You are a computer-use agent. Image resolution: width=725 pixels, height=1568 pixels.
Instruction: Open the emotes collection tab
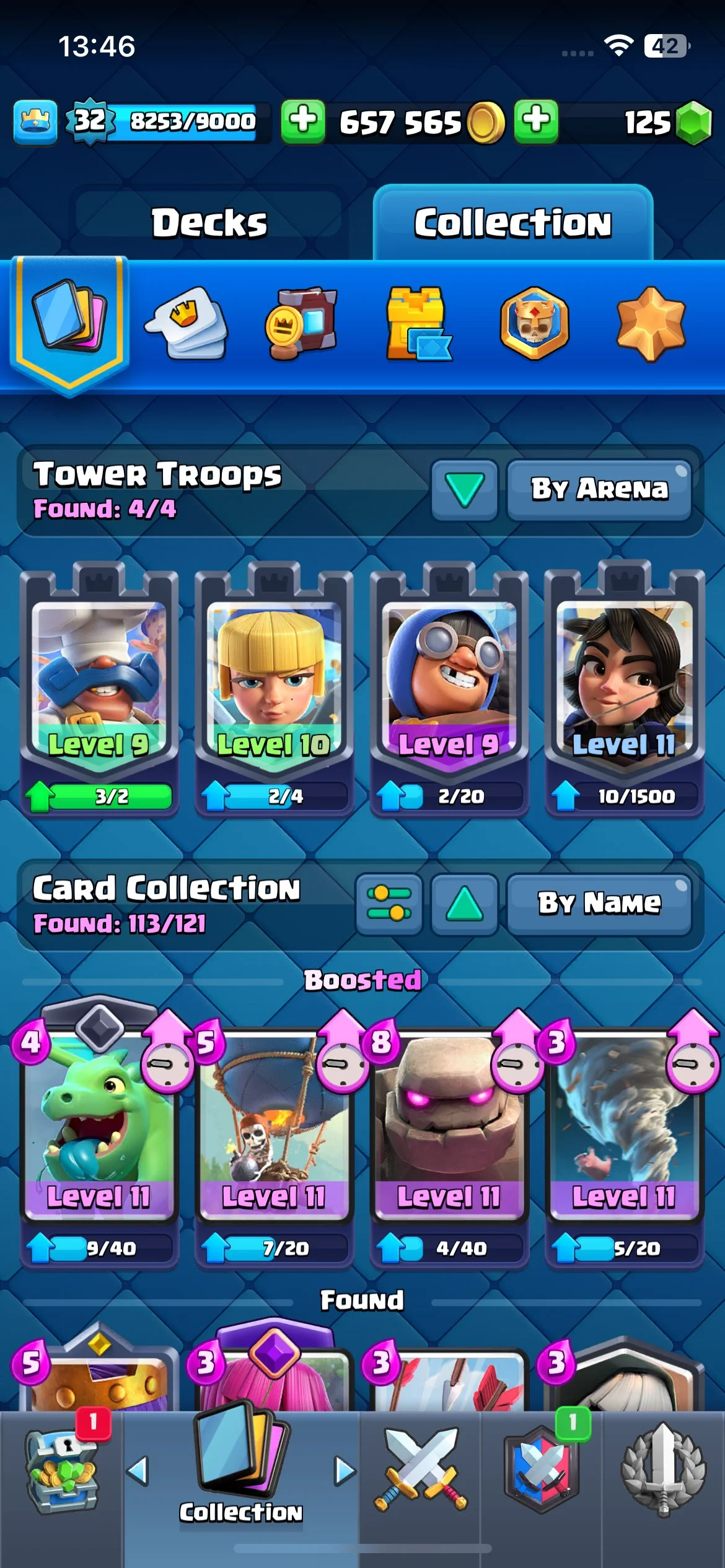(x=187, y=323)
